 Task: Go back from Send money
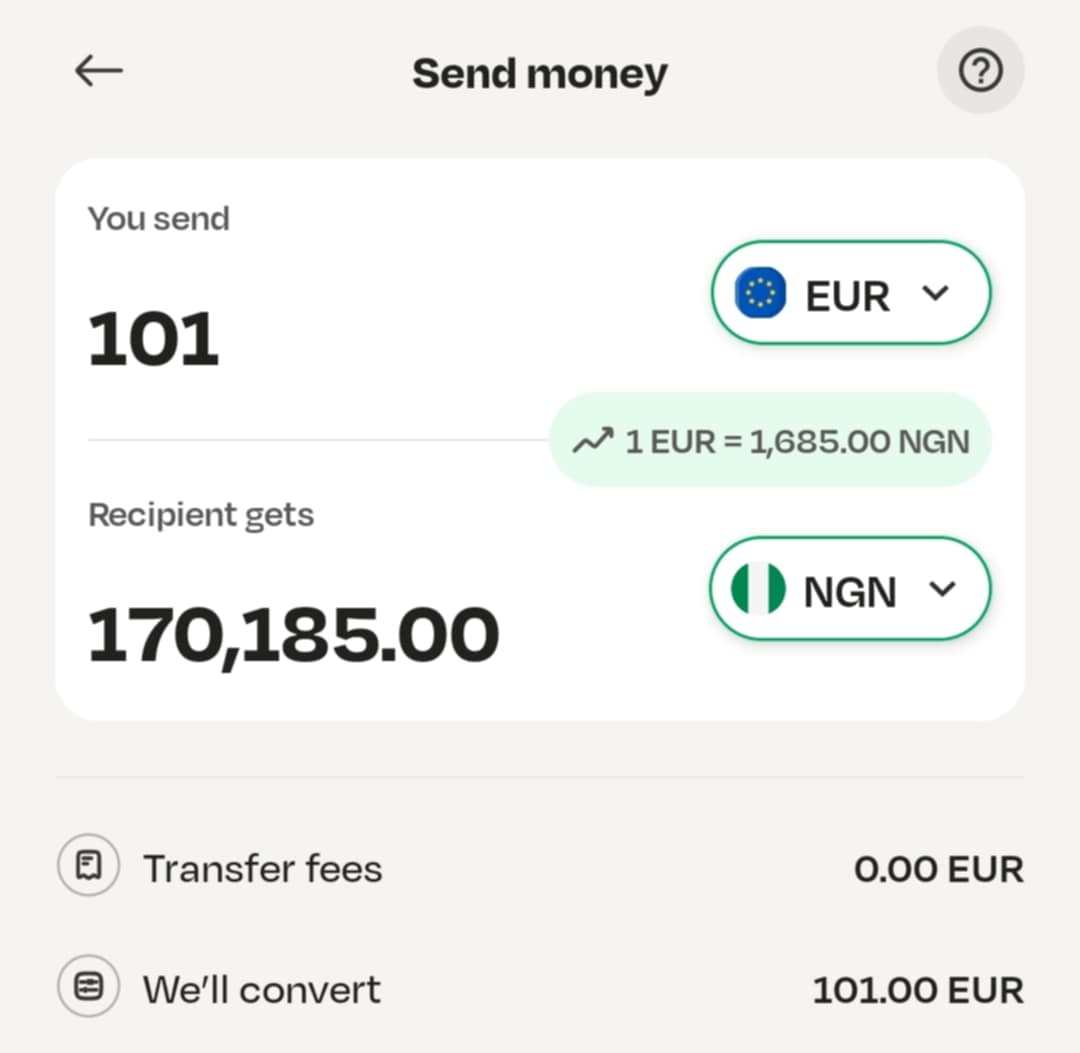tap(98, 71)
